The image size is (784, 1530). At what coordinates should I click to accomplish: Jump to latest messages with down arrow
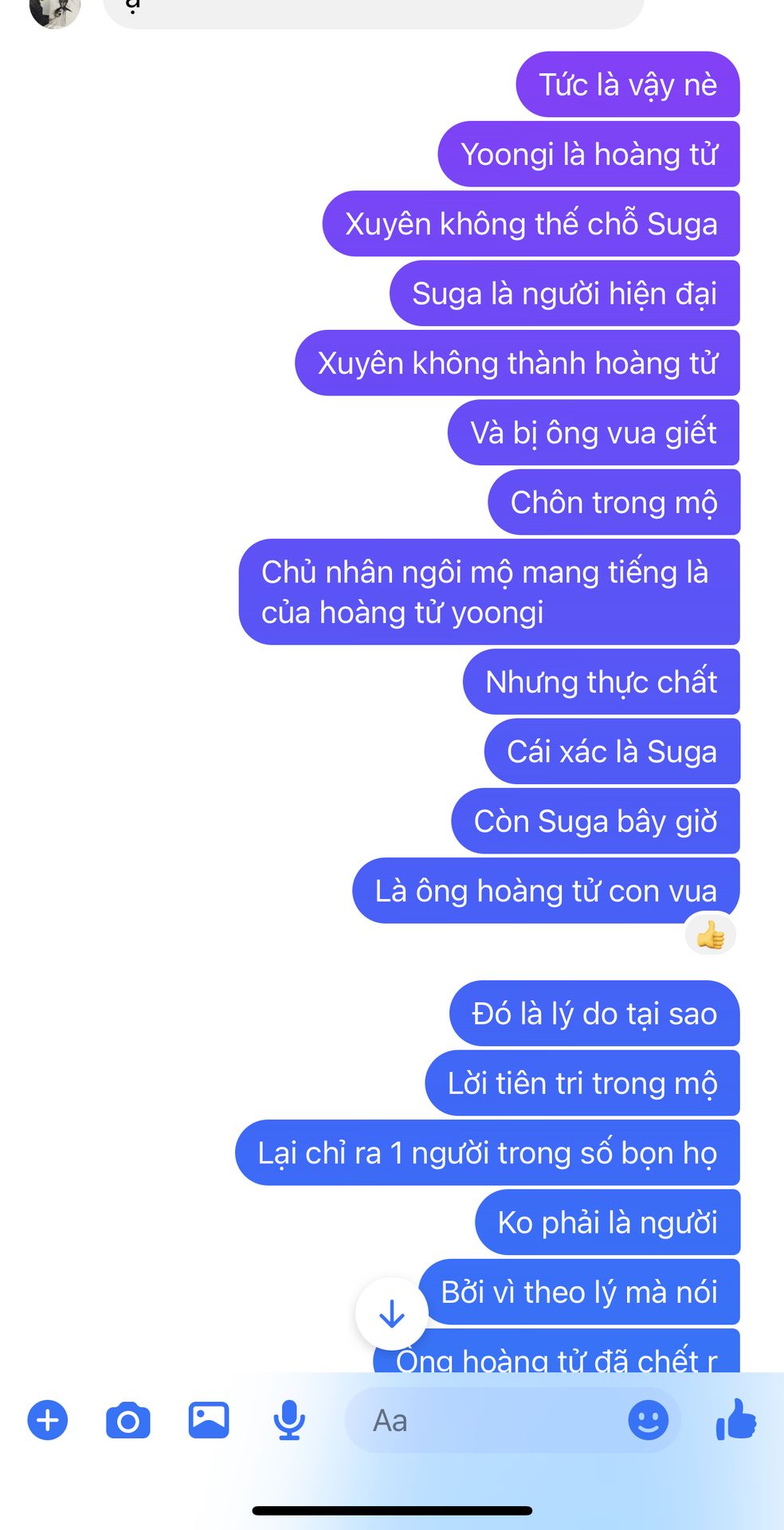tap(392, 1314)
